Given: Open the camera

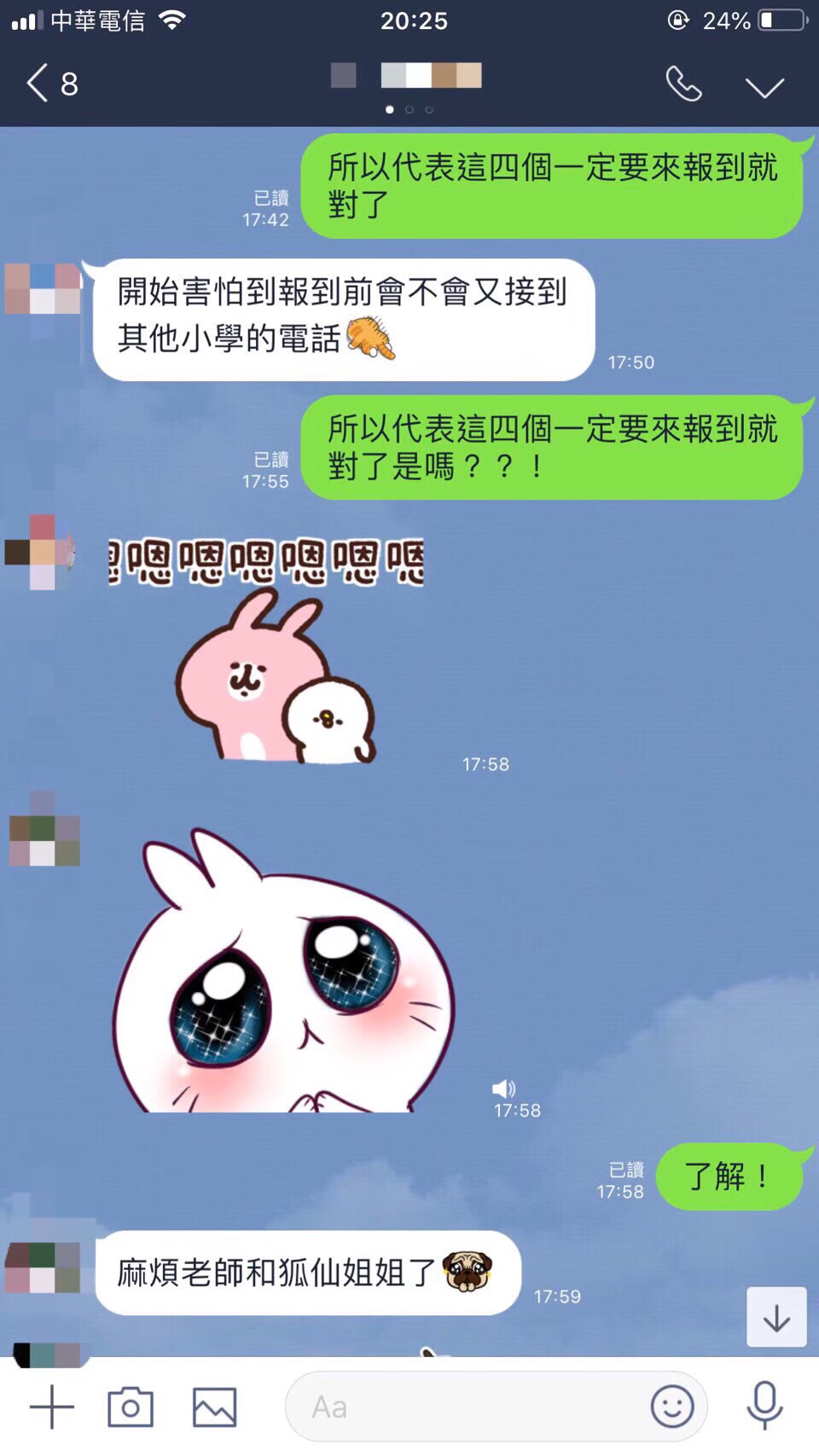Looking at the screenshot, I should tap(131, 1407).
